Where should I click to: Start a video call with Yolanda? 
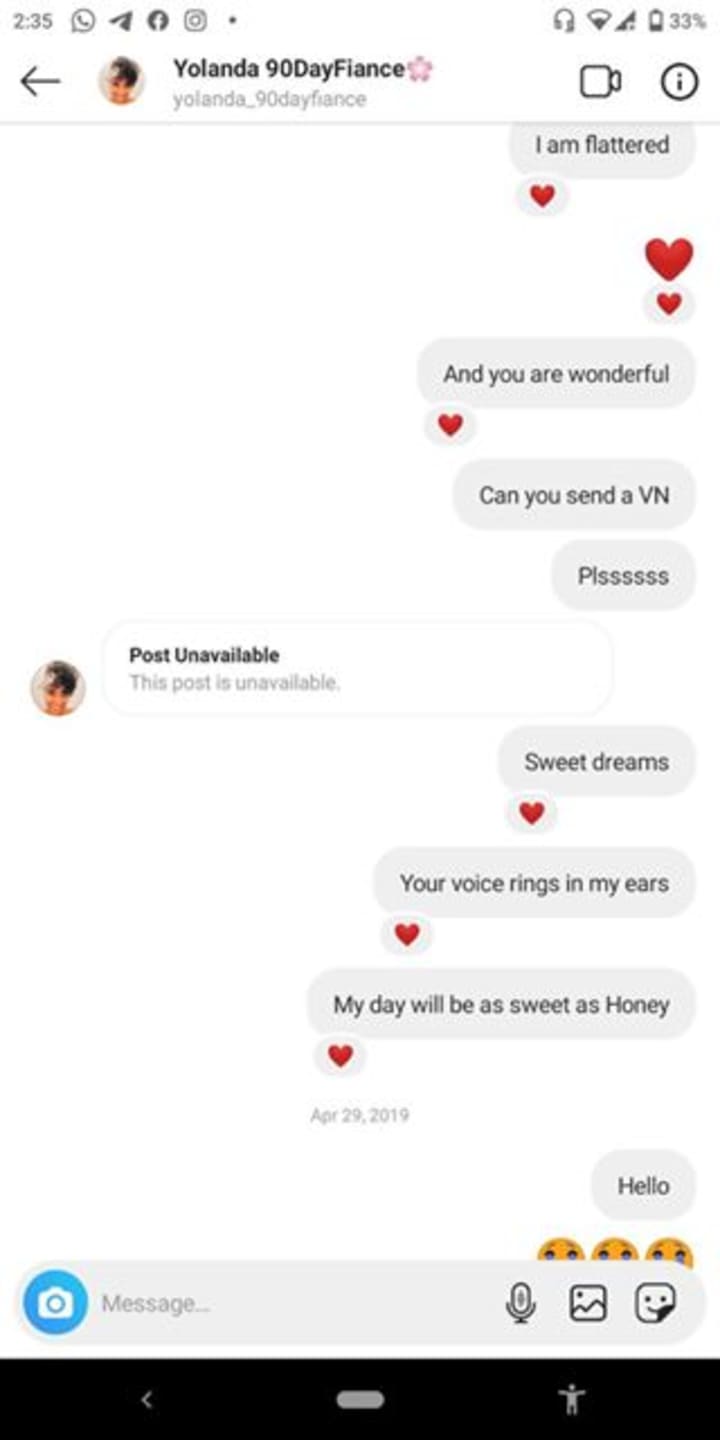(x=600, y=82)
